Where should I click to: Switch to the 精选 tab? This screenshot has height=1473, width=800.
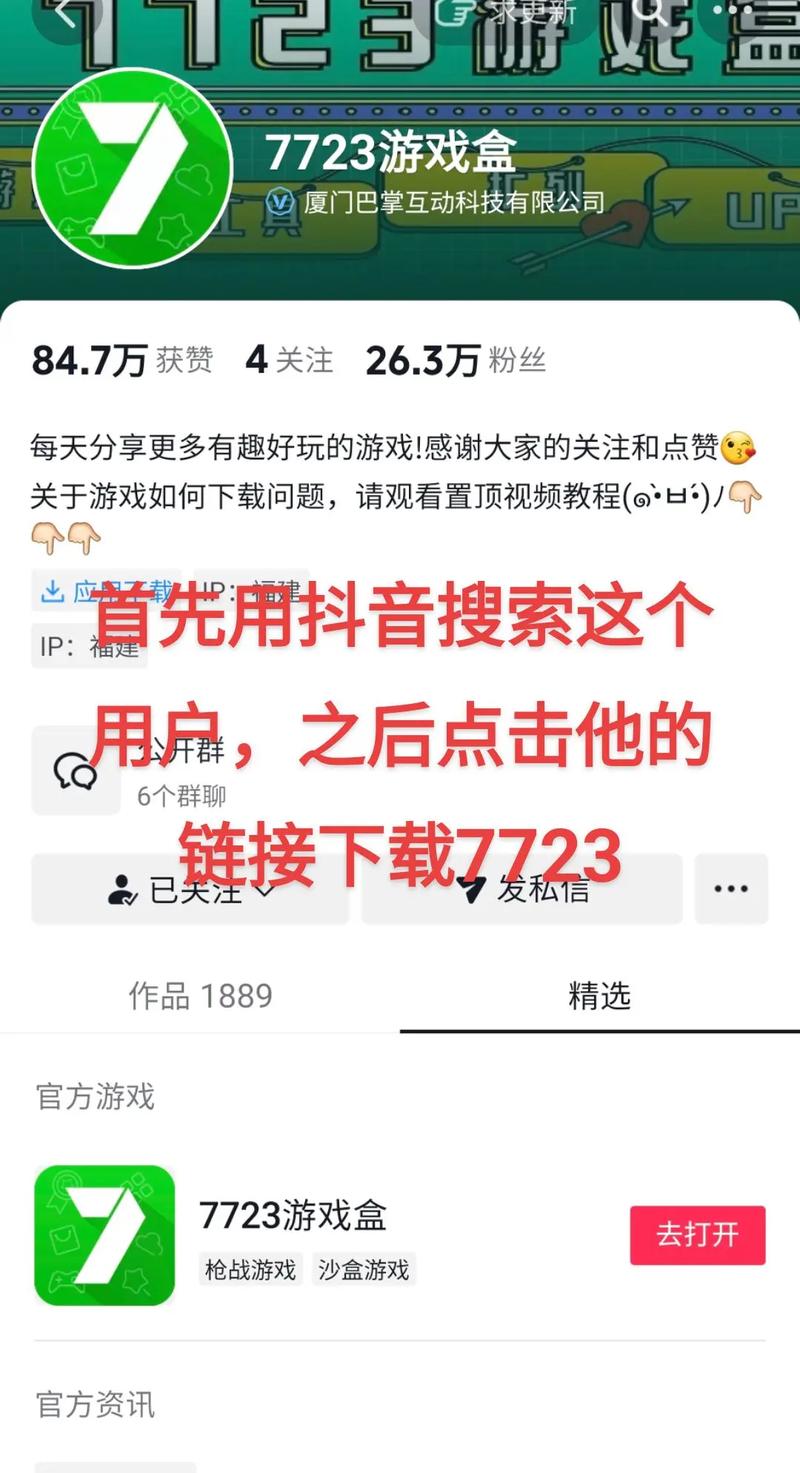(600, 996)
